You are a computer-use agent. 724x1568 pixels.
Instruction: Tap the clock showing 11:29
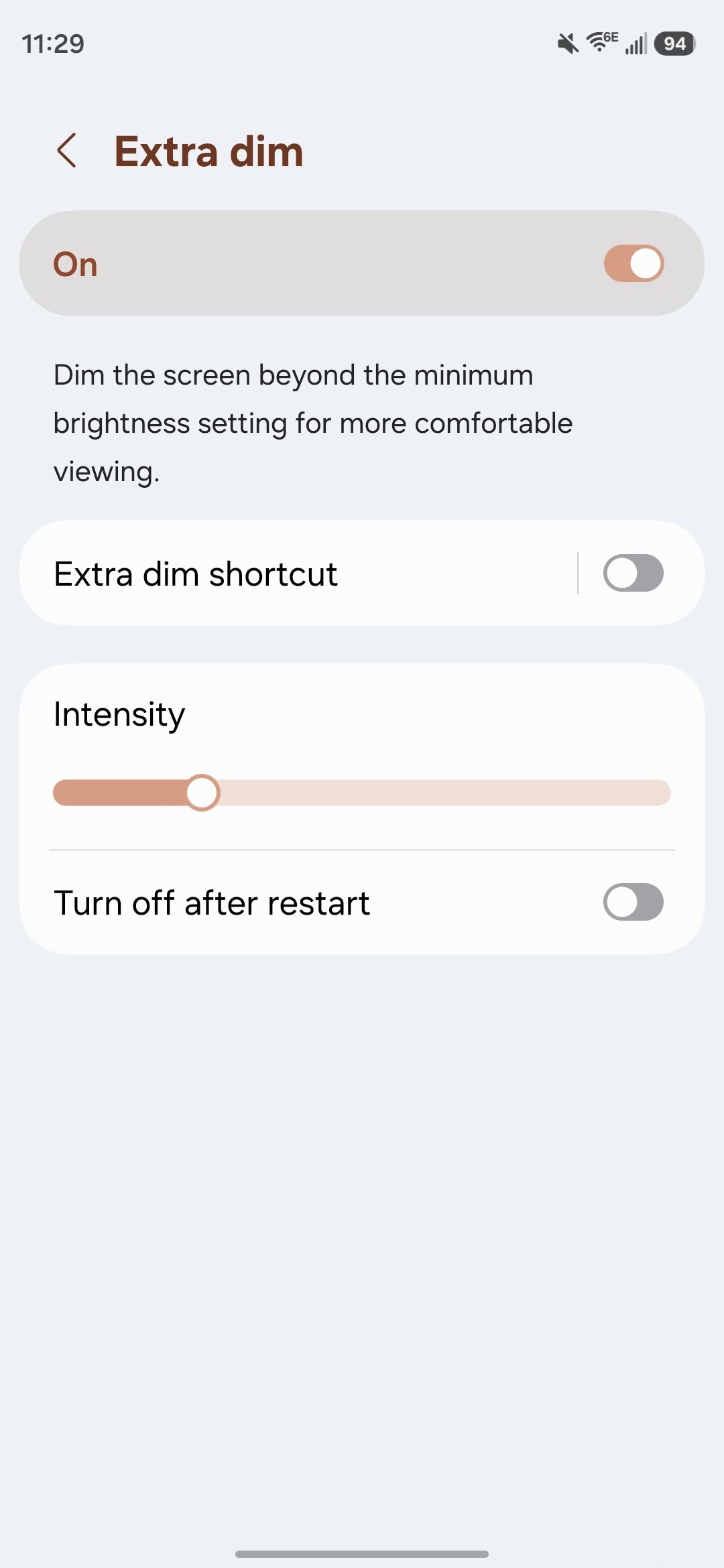[x=52, y=43]
